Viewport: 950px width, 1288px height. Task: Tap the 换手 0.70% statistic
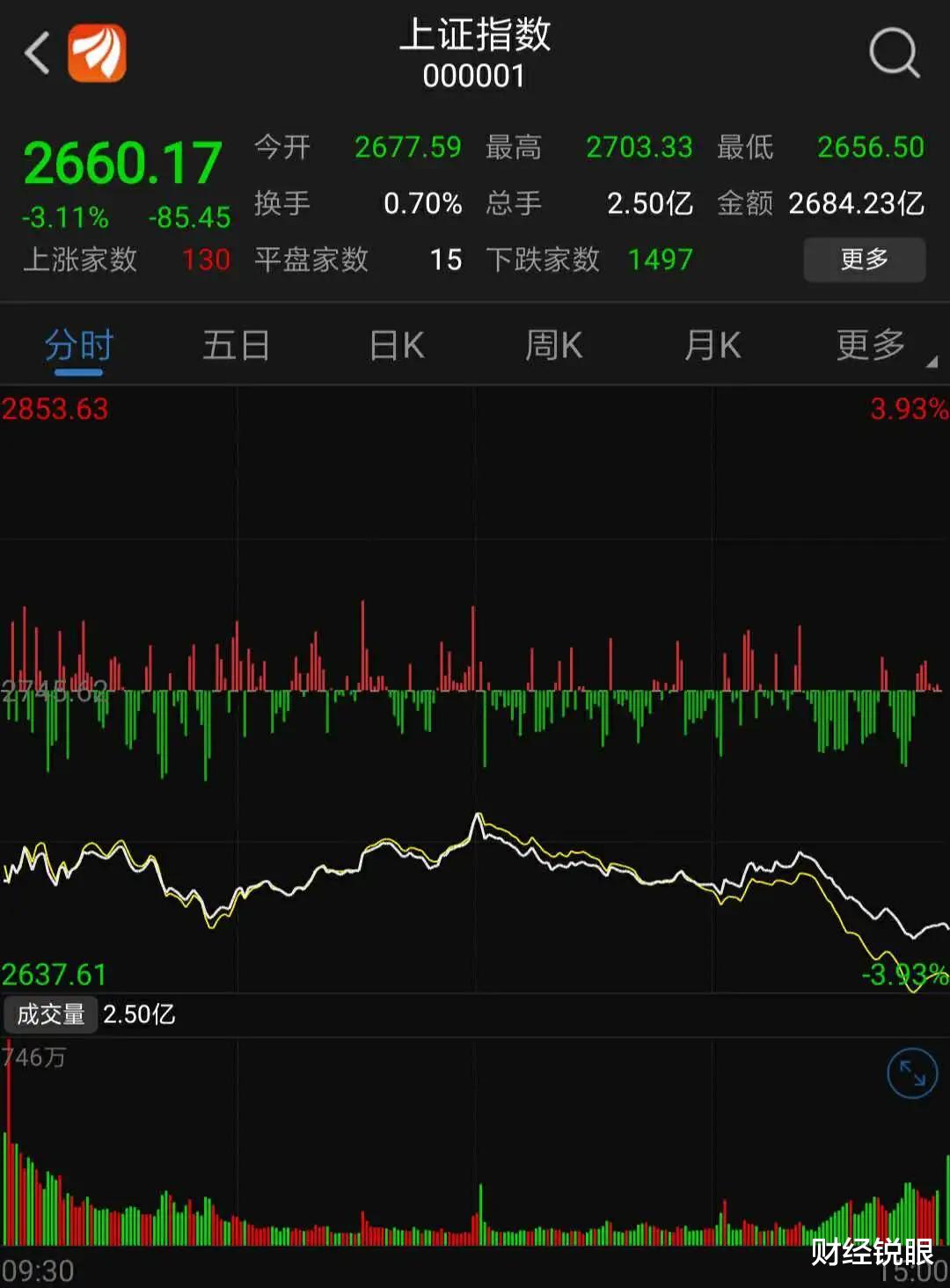click(x=422, y=203)
